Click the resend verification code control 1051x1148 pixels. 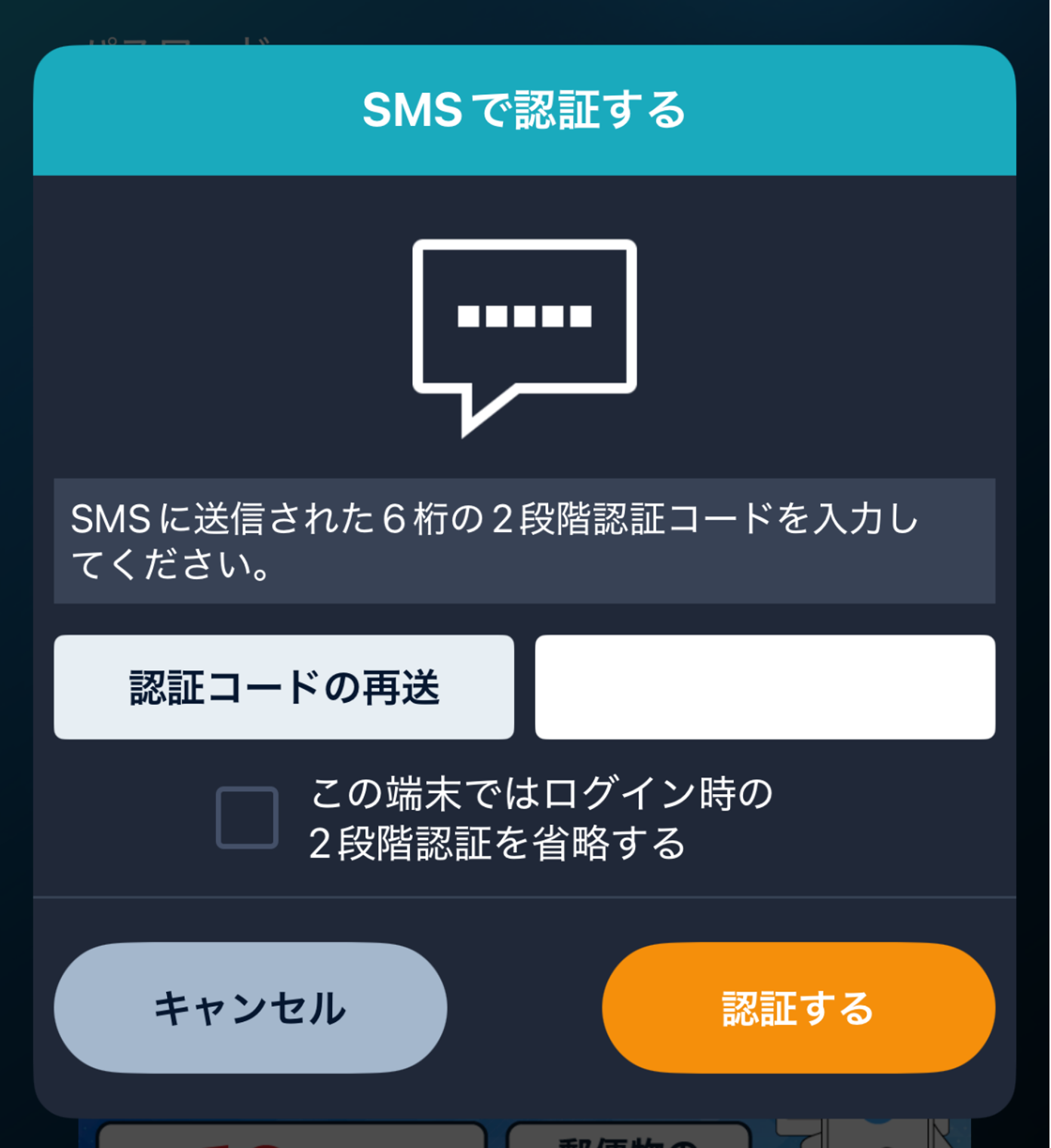click(283, 685)
